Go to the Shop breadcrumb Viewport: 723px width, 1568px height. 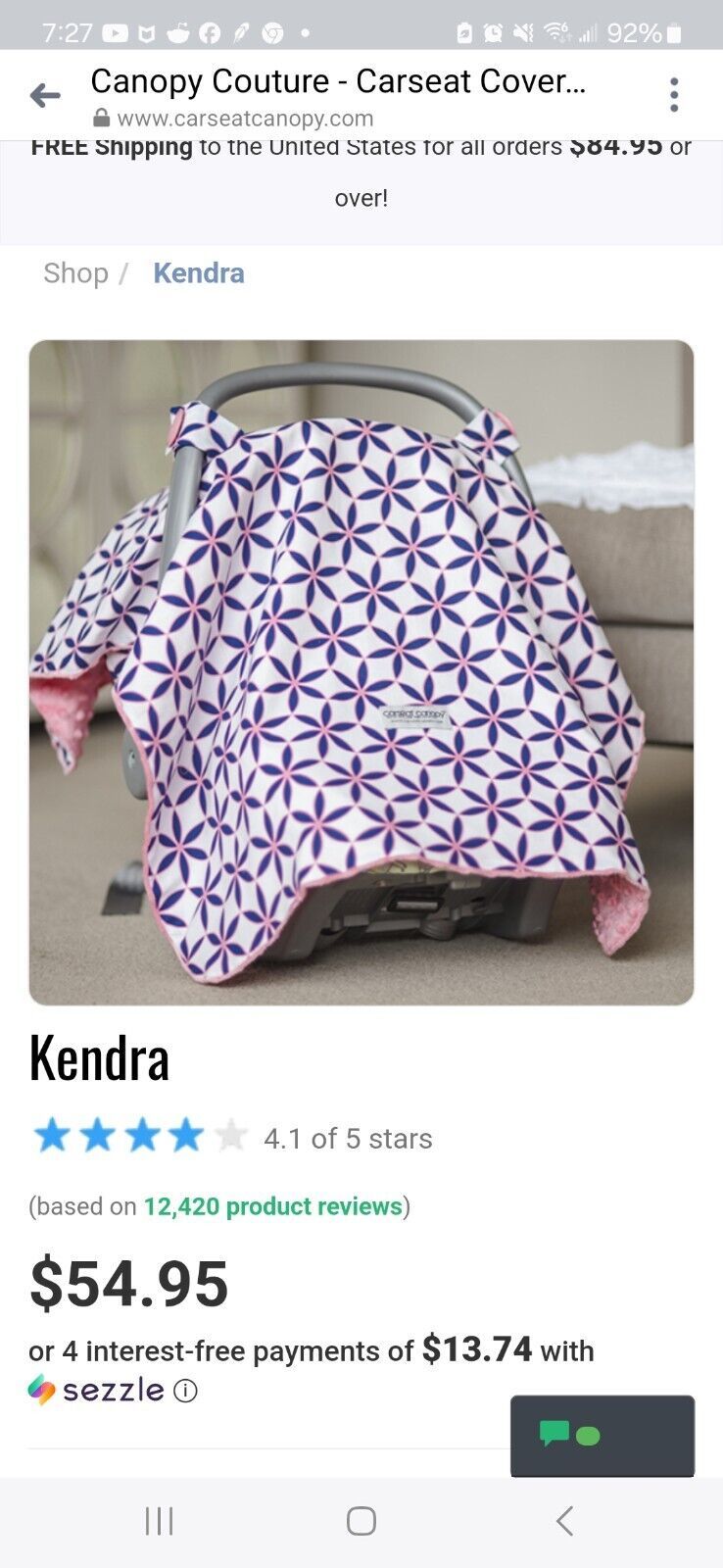(75, 272)
